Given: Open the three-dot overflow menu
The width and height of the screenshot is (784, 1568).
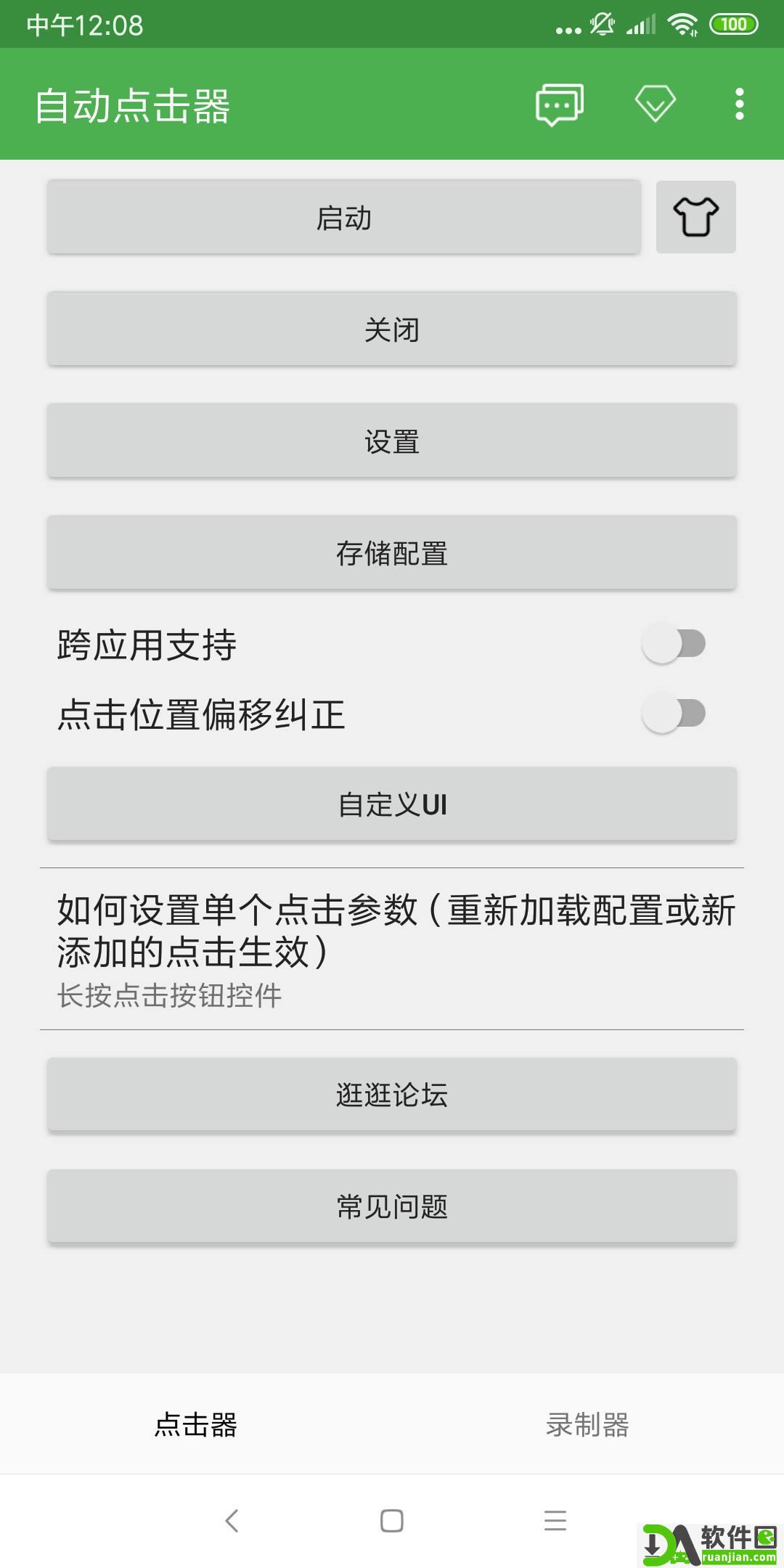Looking at the screenshot, I should pyautogui.click(x=739, y=104).
